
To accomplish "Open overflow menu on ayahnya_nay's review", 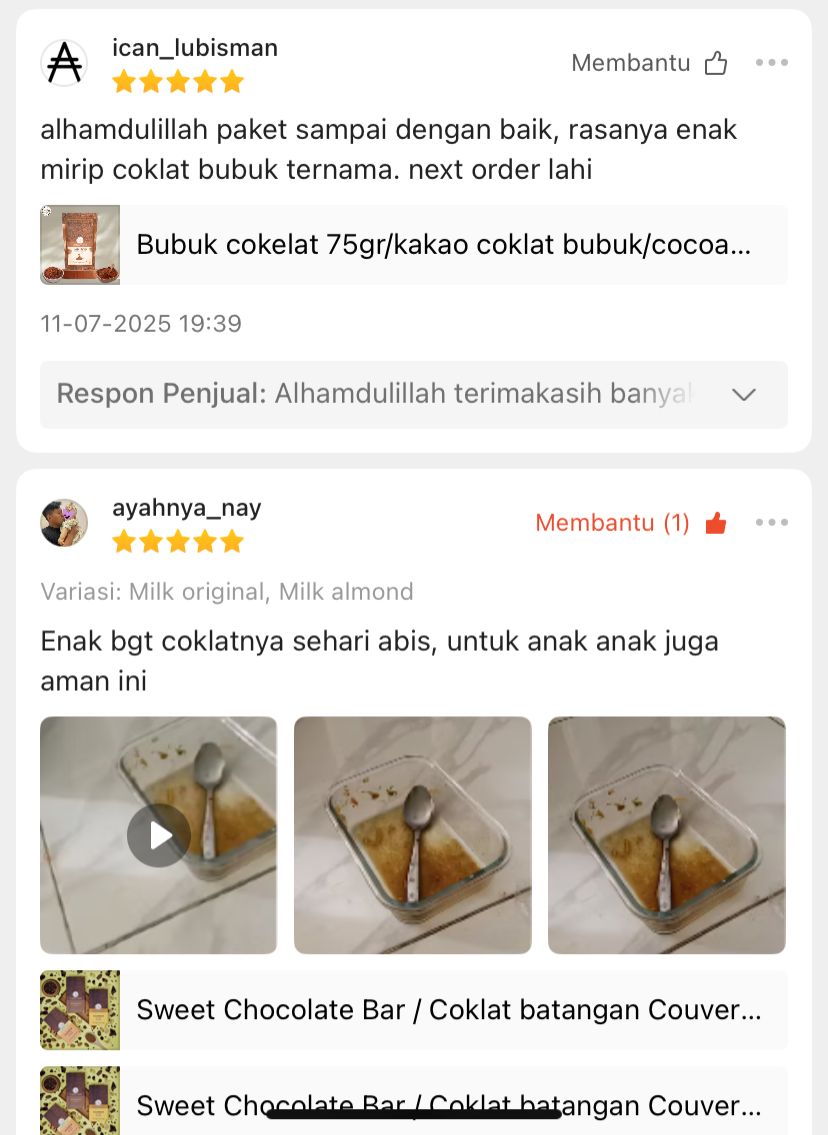I will pos(771,523).
